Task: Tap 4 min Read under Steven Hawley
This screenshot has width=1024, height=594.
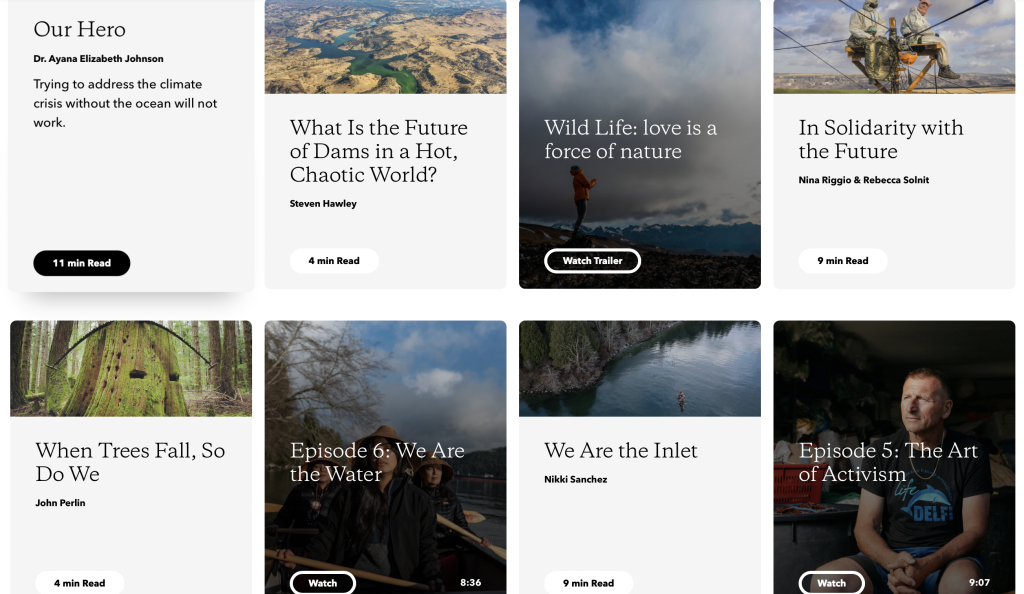Action: tap(334, 261)
